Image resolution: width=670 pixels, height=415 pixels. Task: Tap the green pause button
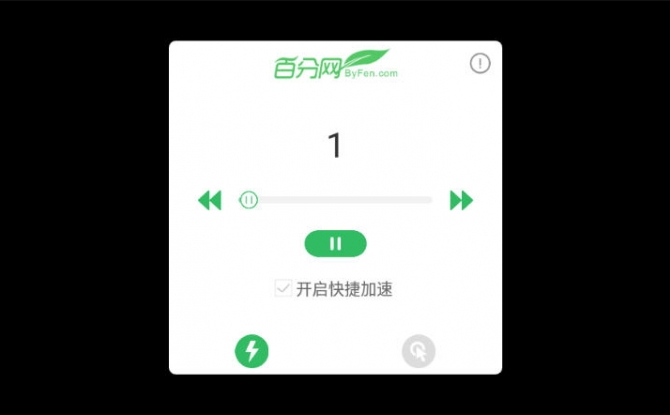click(335, 243)
